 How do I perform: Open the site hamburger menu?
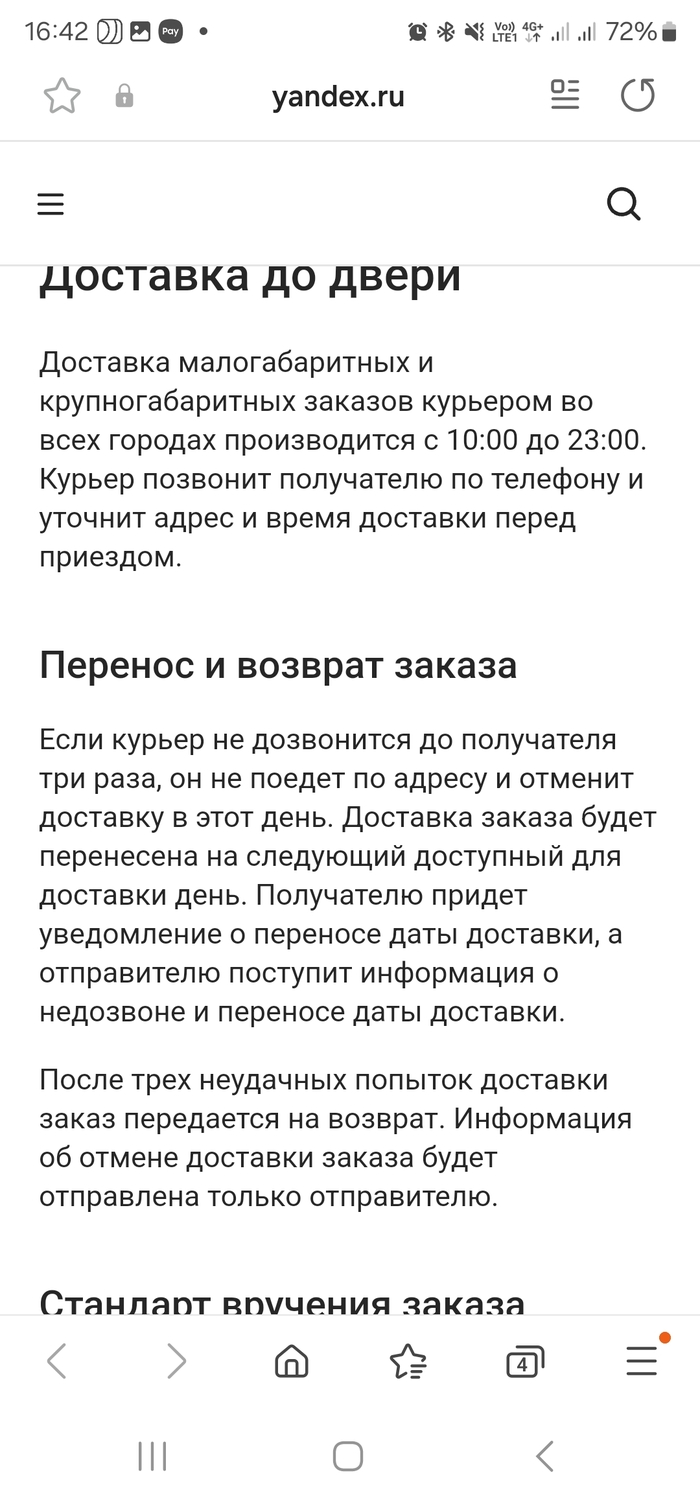[x=51, y=205]
